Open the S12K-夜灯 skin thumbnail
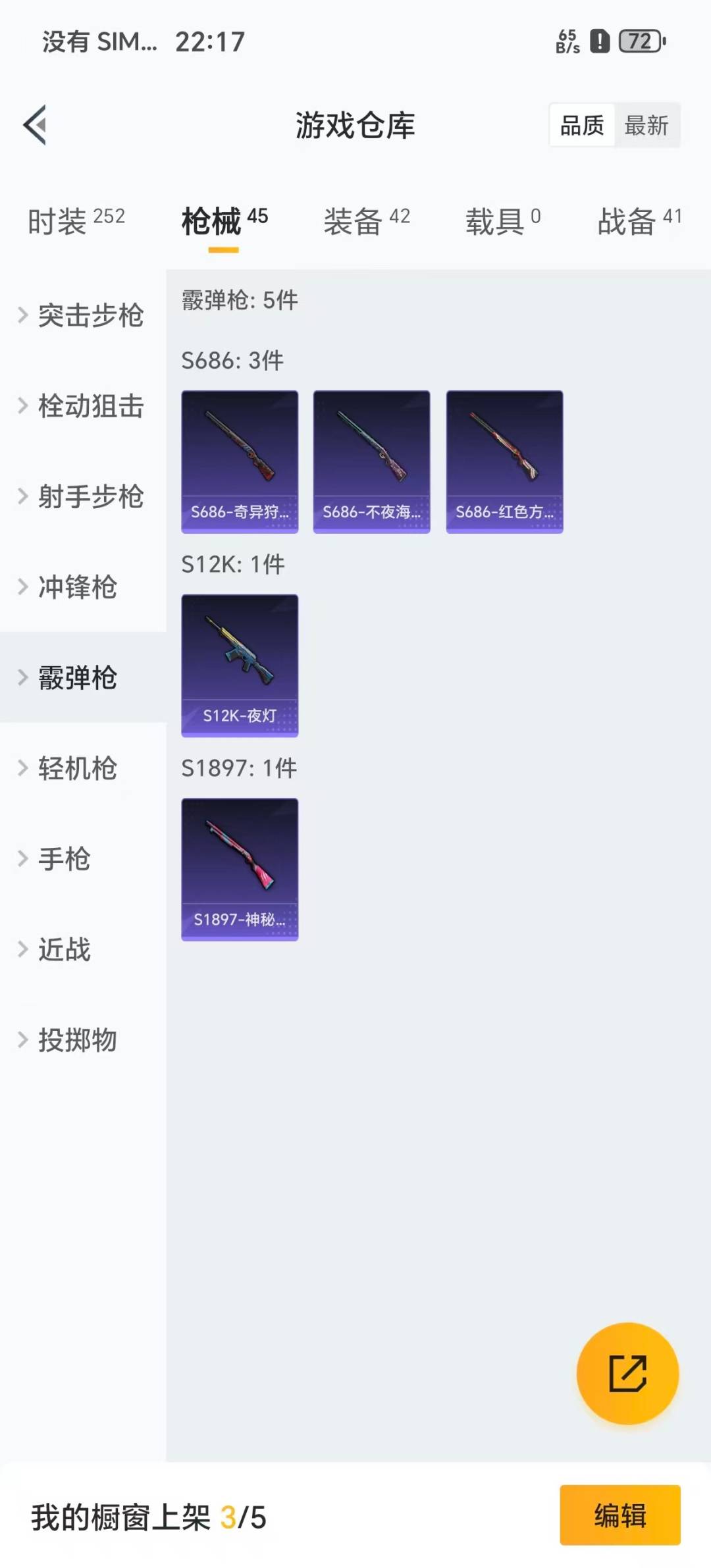The image size is (711, 1568). (x=240, y=665)
